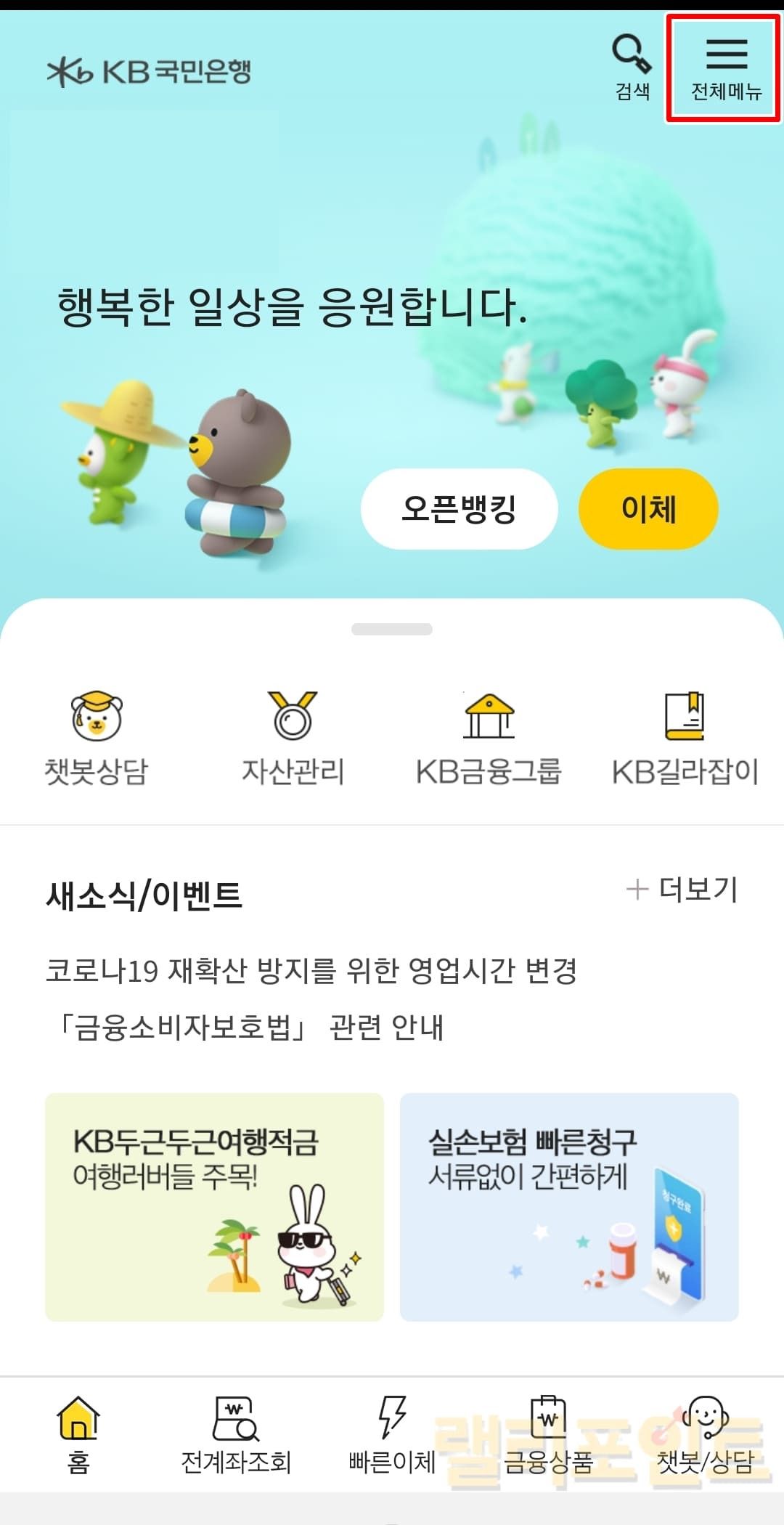Tap the 오픈뱅킹 button

click(459, 508)
